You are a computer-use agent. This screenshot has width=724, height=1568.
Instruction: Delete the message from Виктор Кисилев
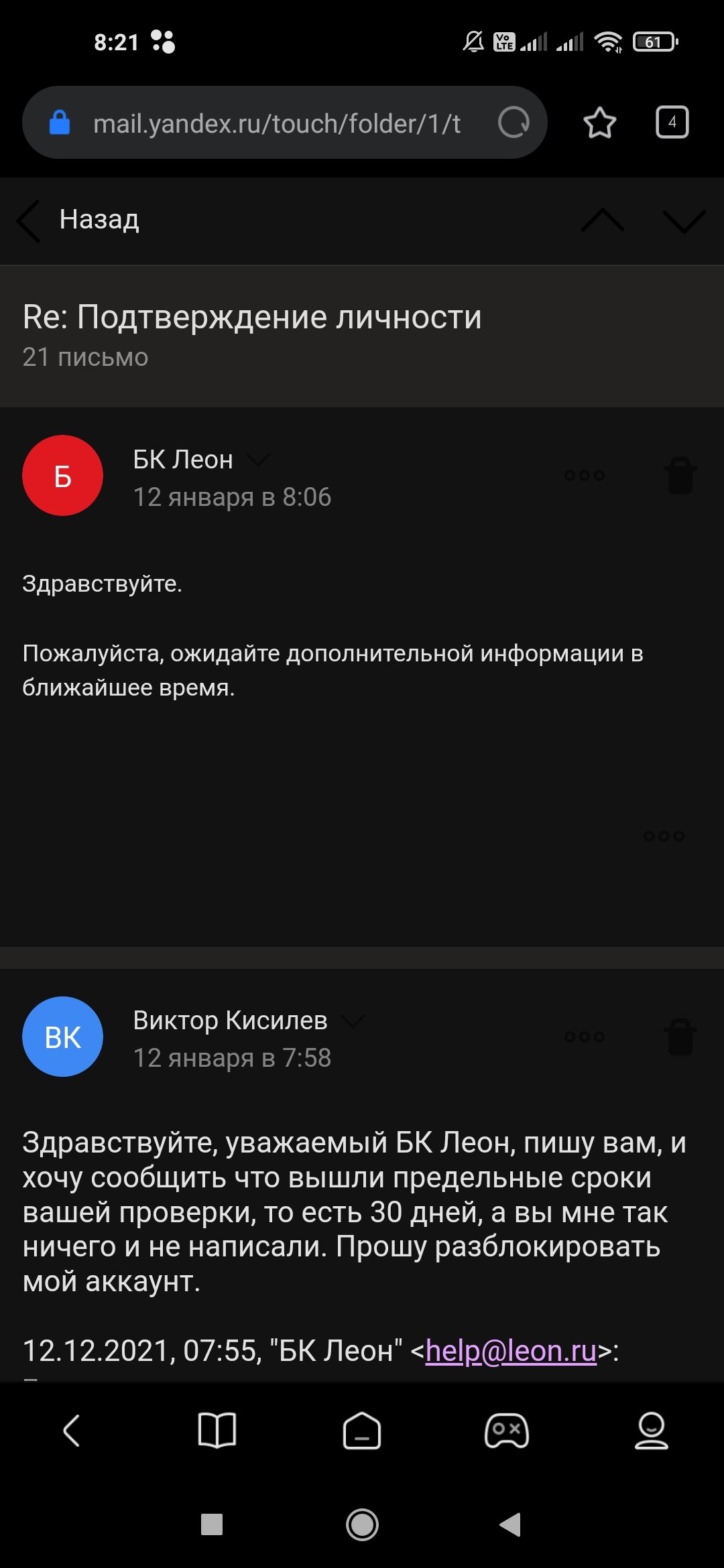point(680,1037)
